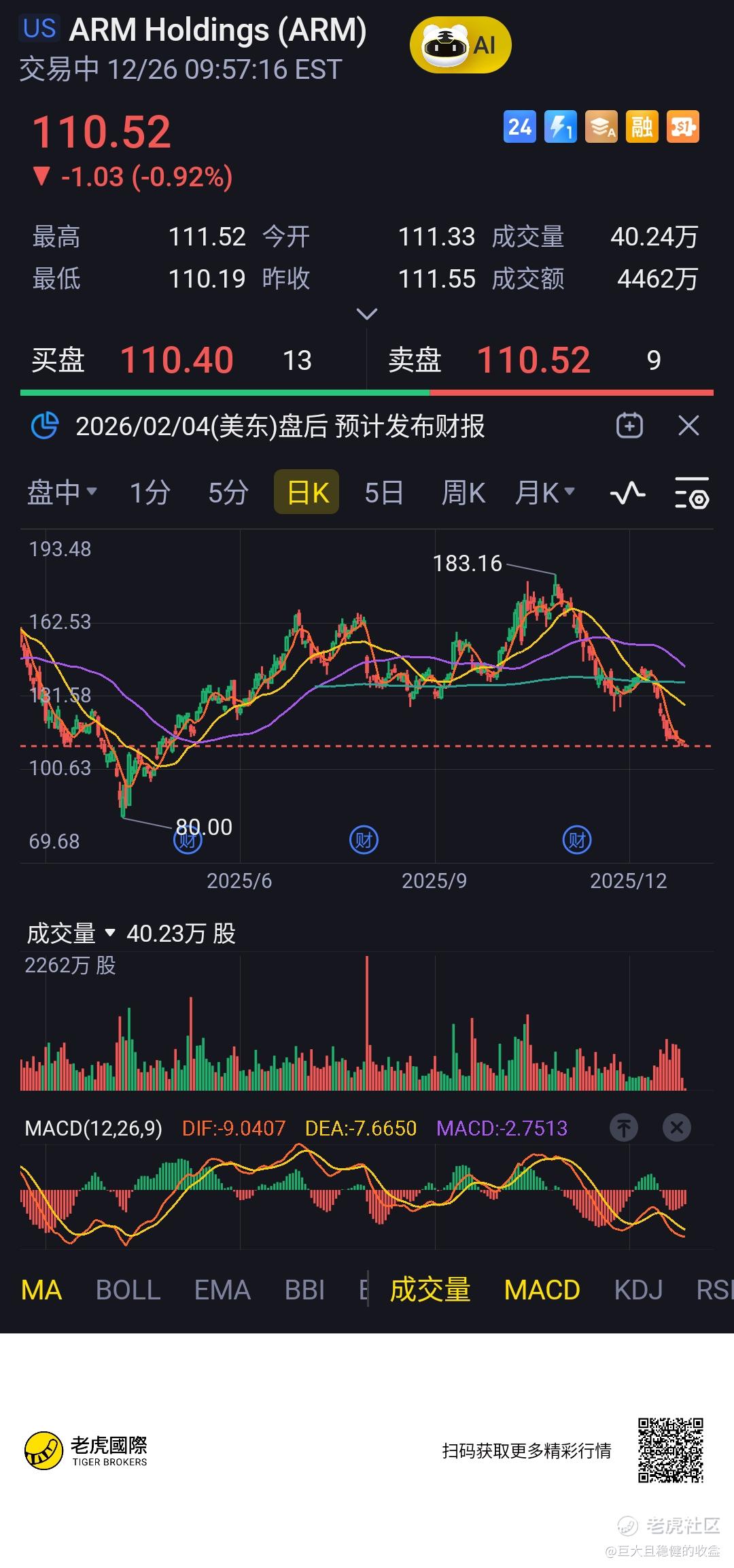Select the BBI indicator

(304, 1290)
